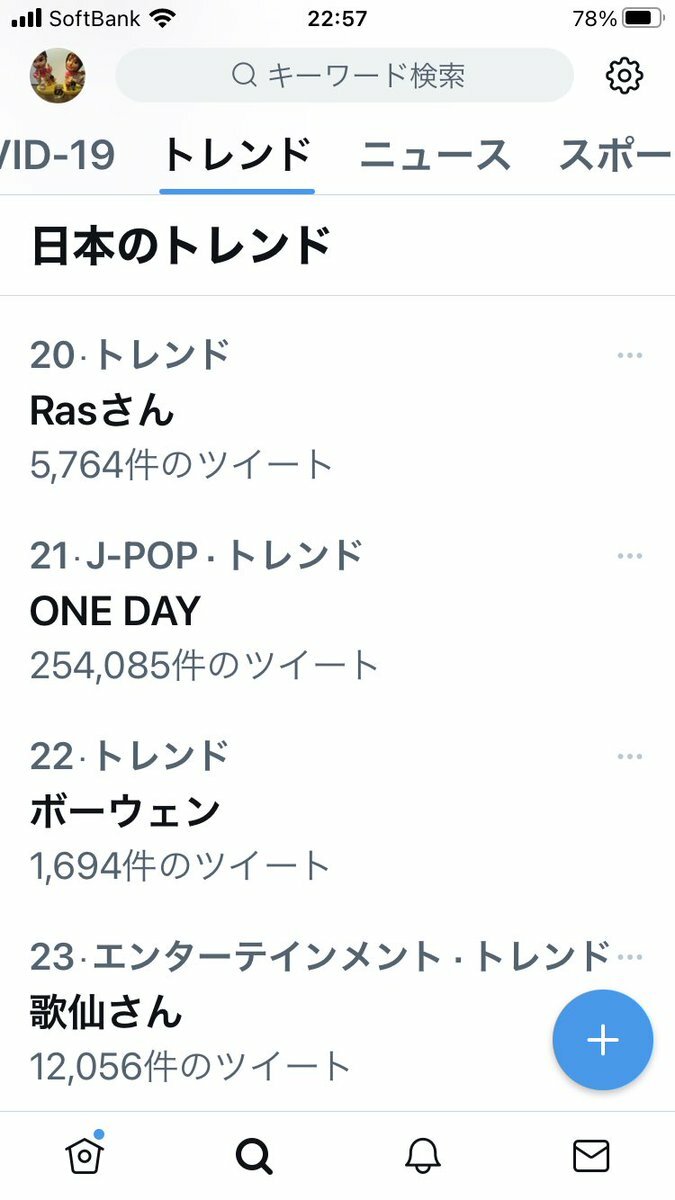Open the notifications bell
Viewport: 675px width, 1200px height.
tap(423, 1157)
